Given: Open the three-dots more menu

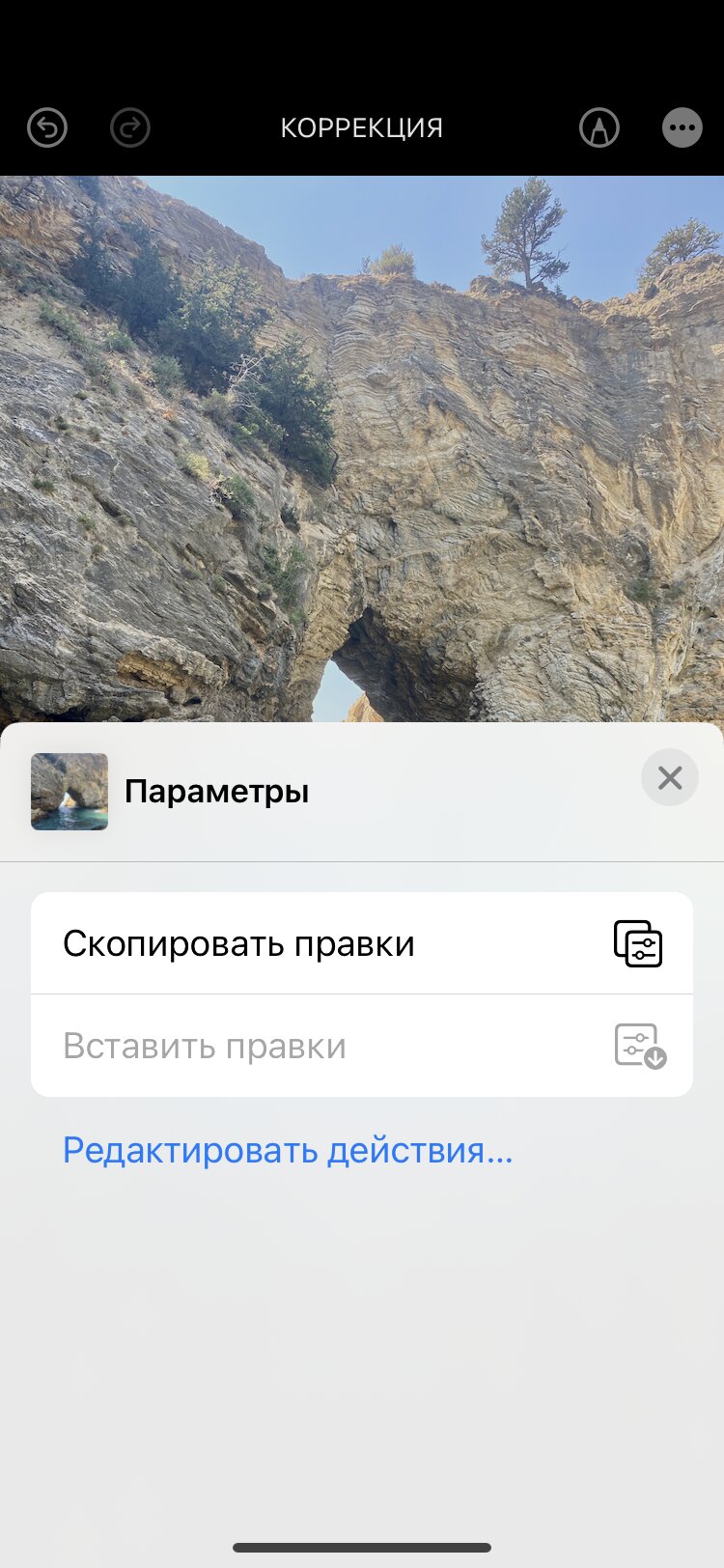Looking at the screenshot, I should (x=682, y=127).
